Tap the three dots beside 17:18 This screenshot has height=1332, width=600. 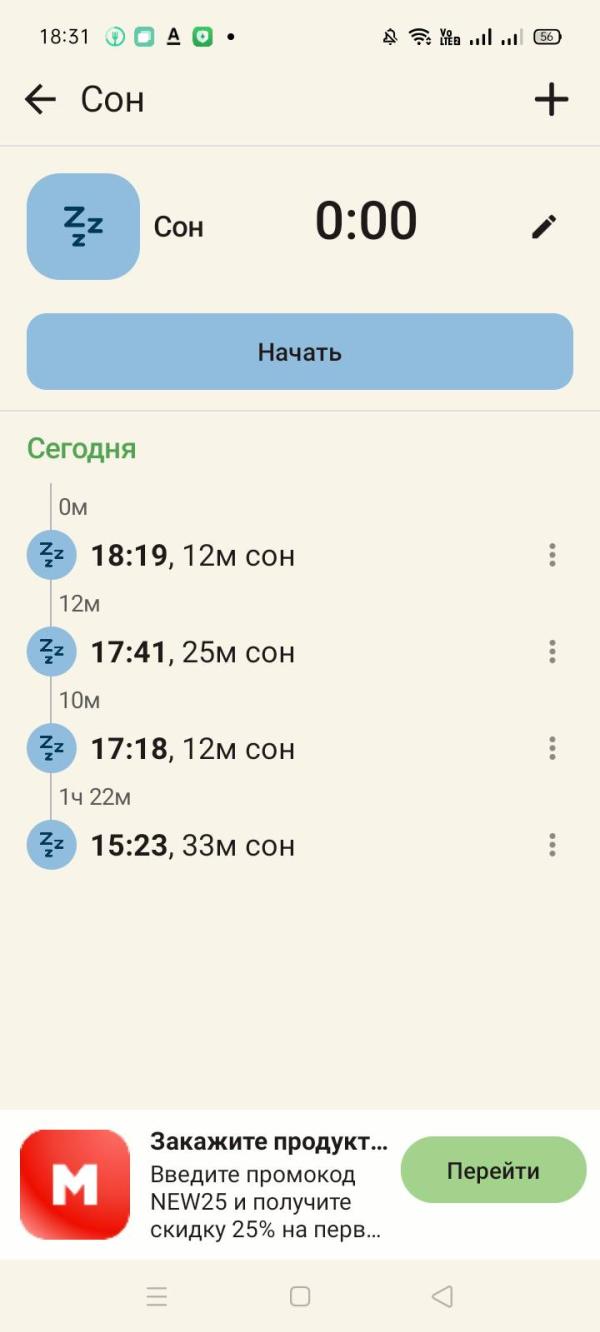coord(552,749)
